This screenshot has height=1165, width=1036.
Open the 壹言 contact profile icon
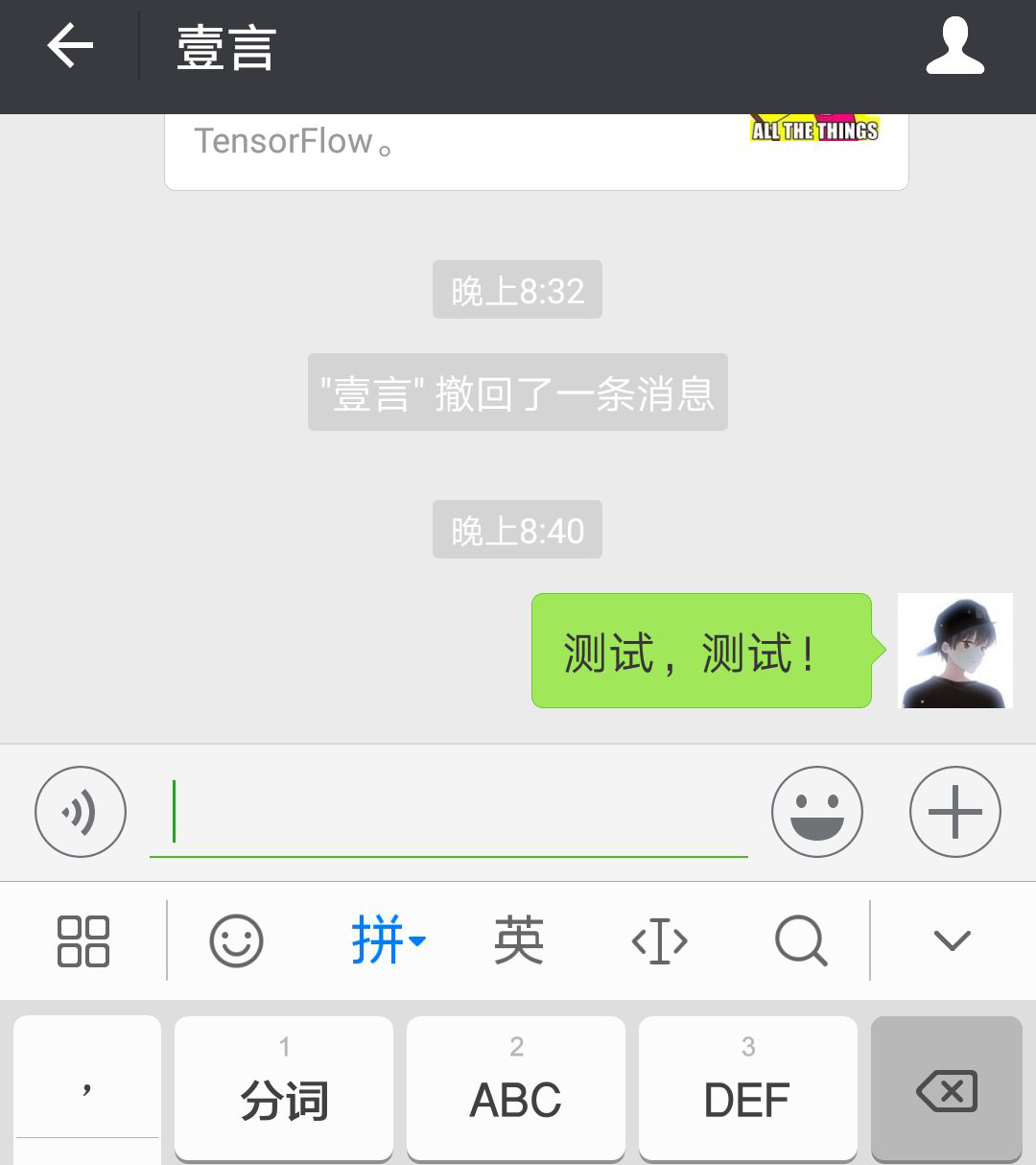coord(954,46)
